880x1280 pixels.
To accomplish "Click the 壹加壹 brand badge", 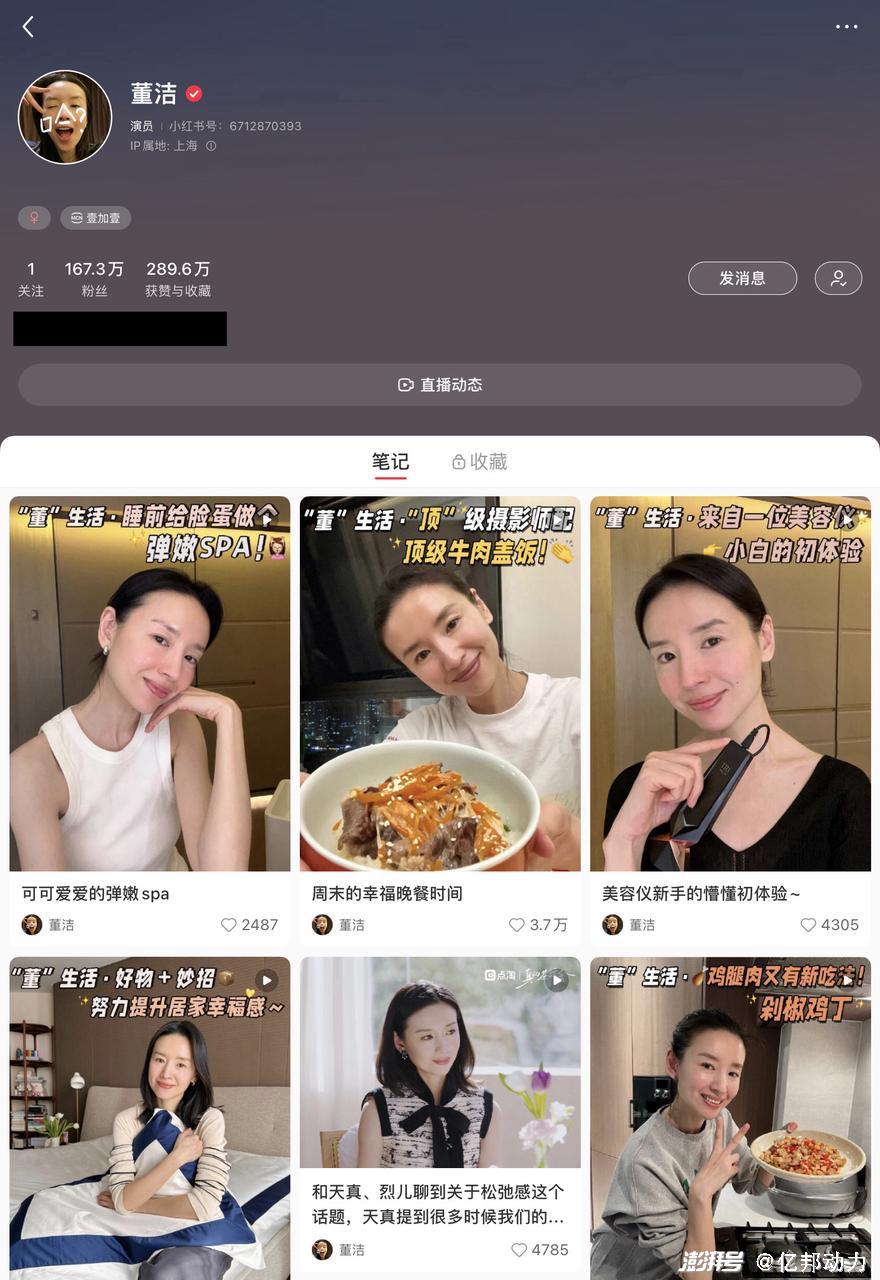I will pos(95,217).
